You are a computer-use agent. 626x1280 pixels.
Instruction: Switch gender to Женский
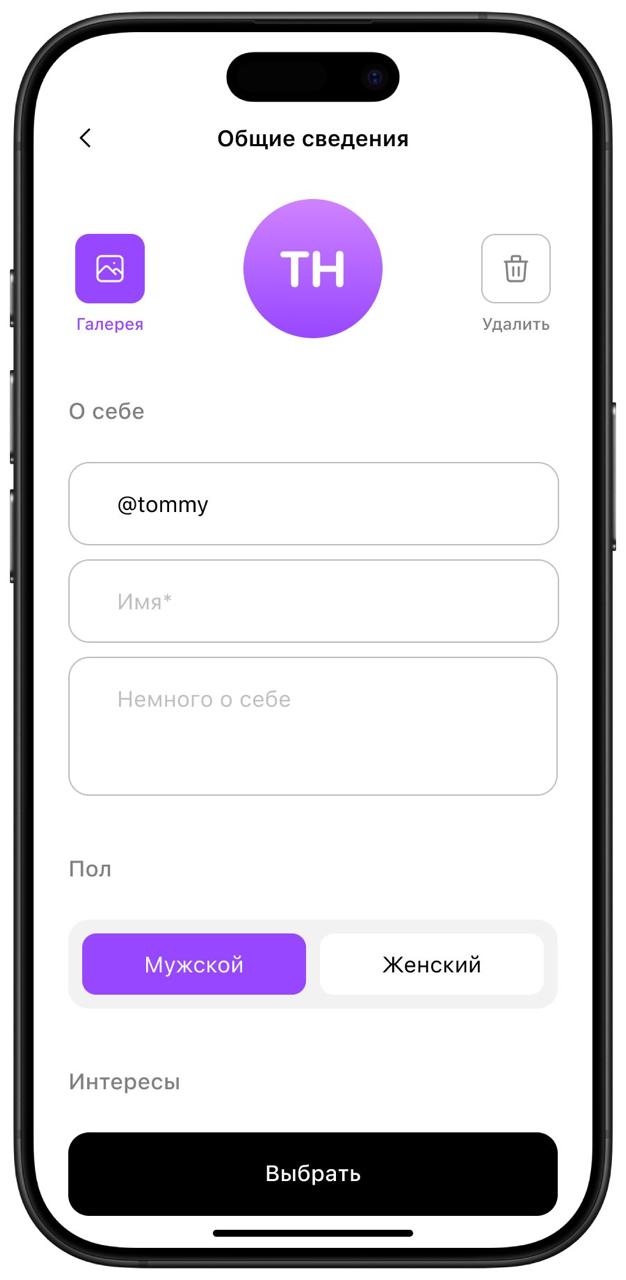pos(432,964)
